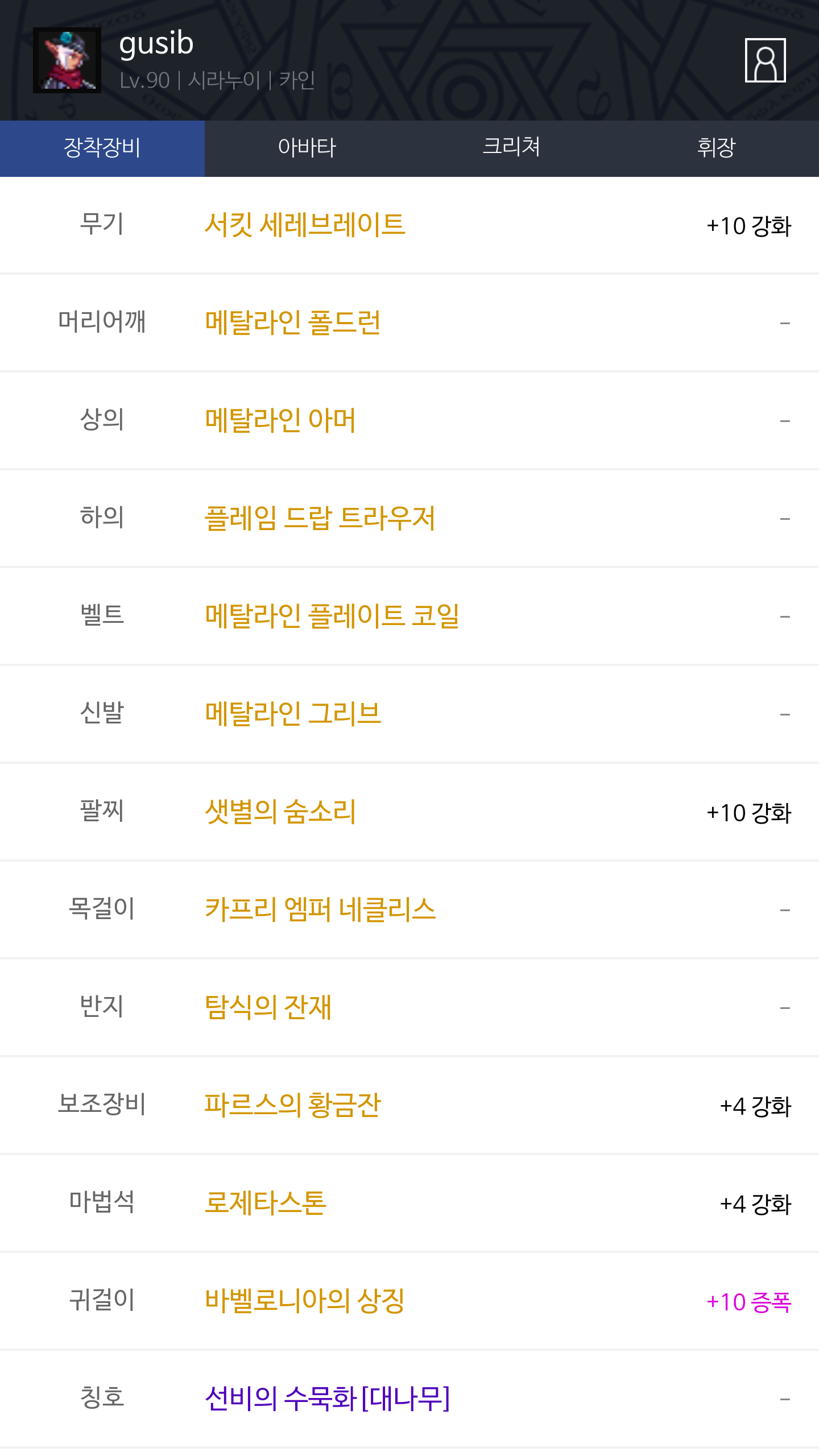Open shoes item 메탈라인 그리브
Screen dimensions: 819x1456
[x=293, y=714]
